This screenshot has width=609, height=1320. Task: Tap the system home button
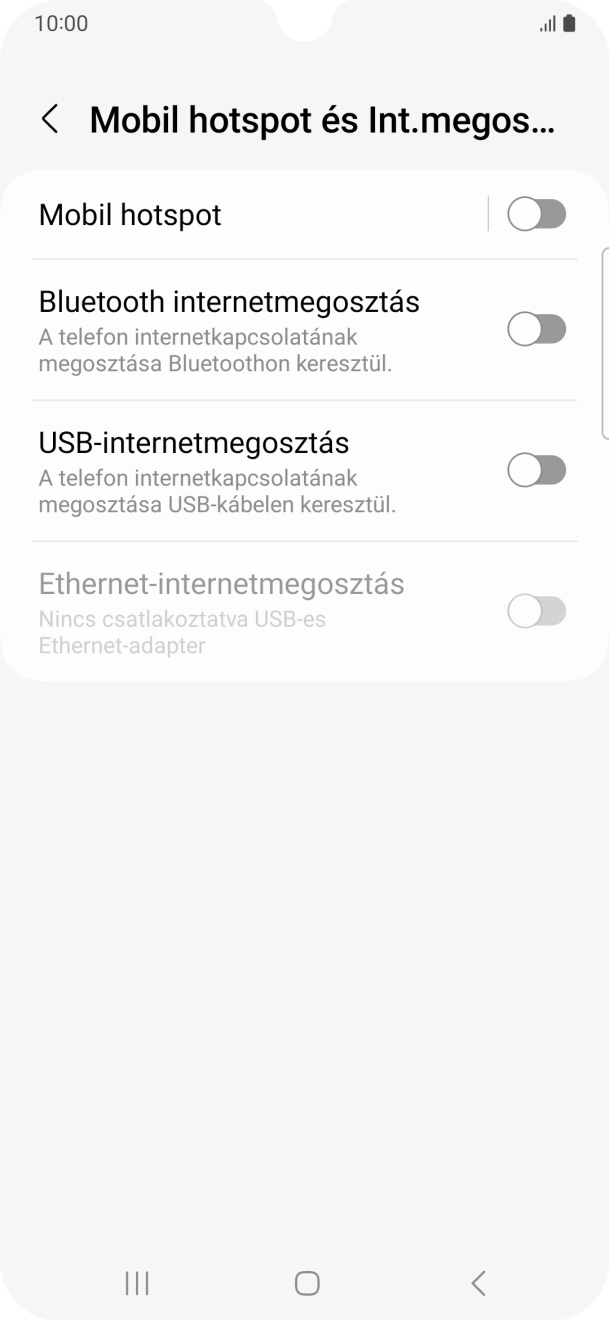point(307,1283)
